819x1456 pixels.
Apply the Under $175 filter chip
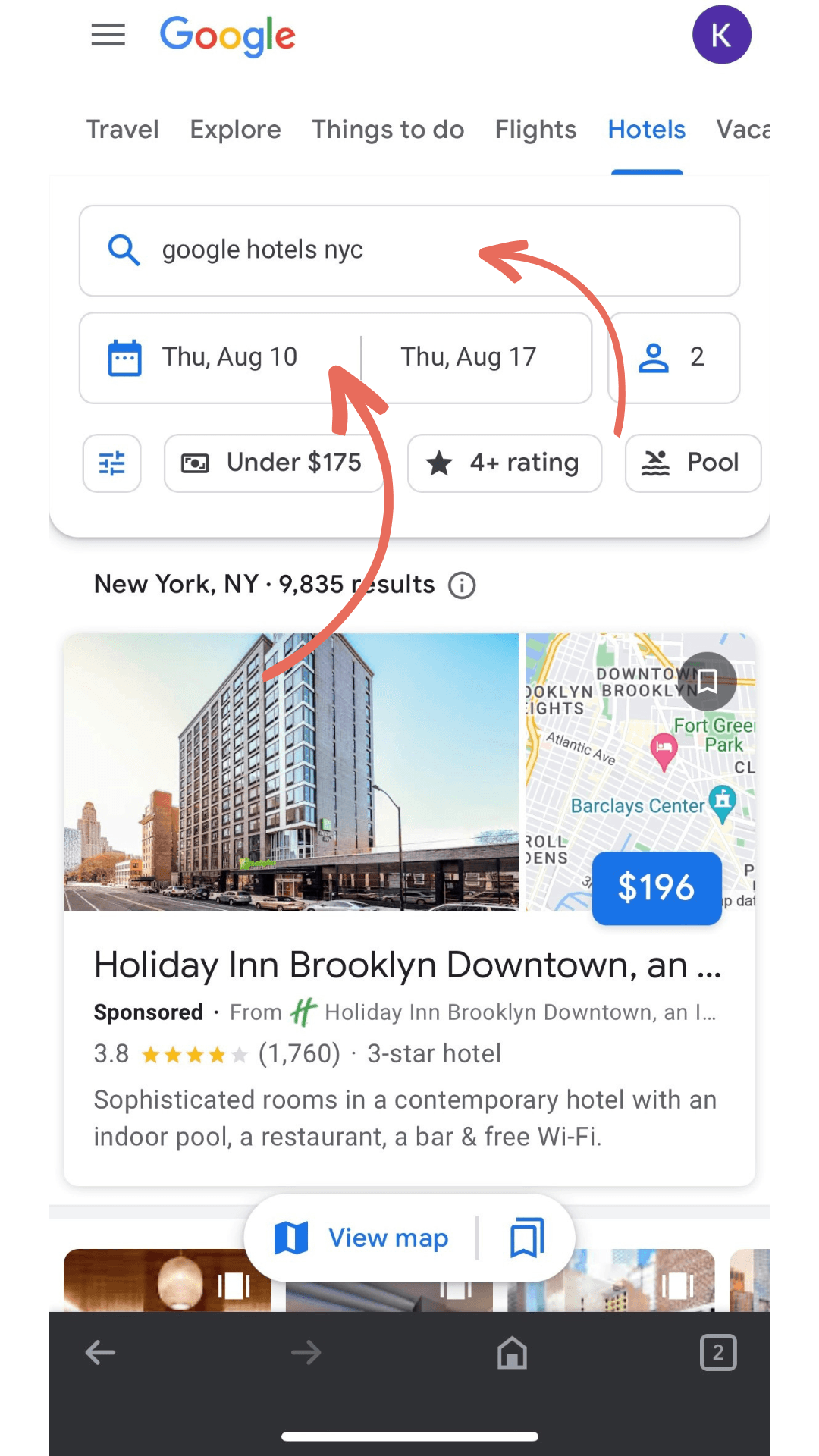[x=273, y=463]
